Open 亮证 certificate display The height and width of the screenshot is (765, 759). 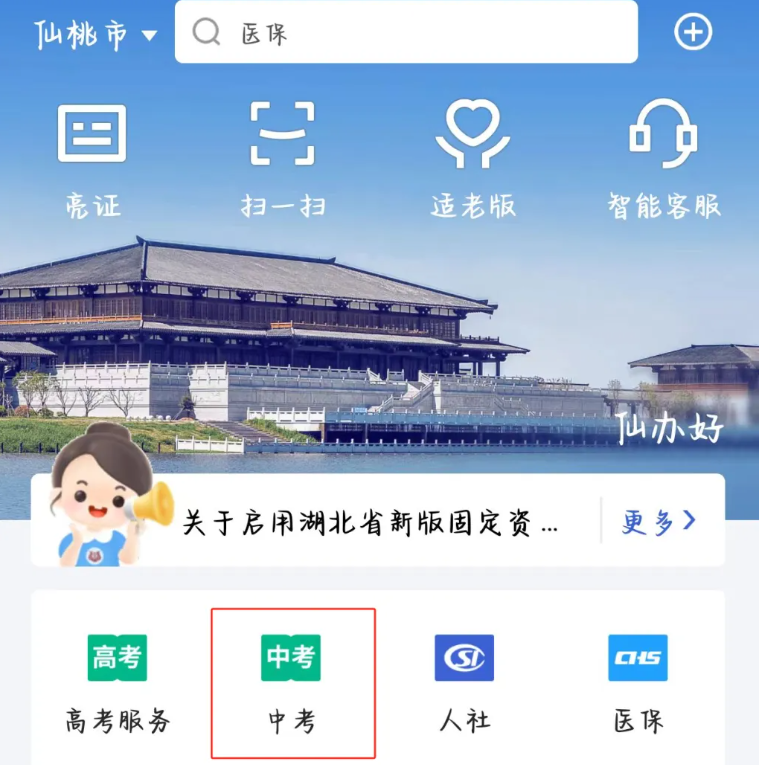point(92,160)
